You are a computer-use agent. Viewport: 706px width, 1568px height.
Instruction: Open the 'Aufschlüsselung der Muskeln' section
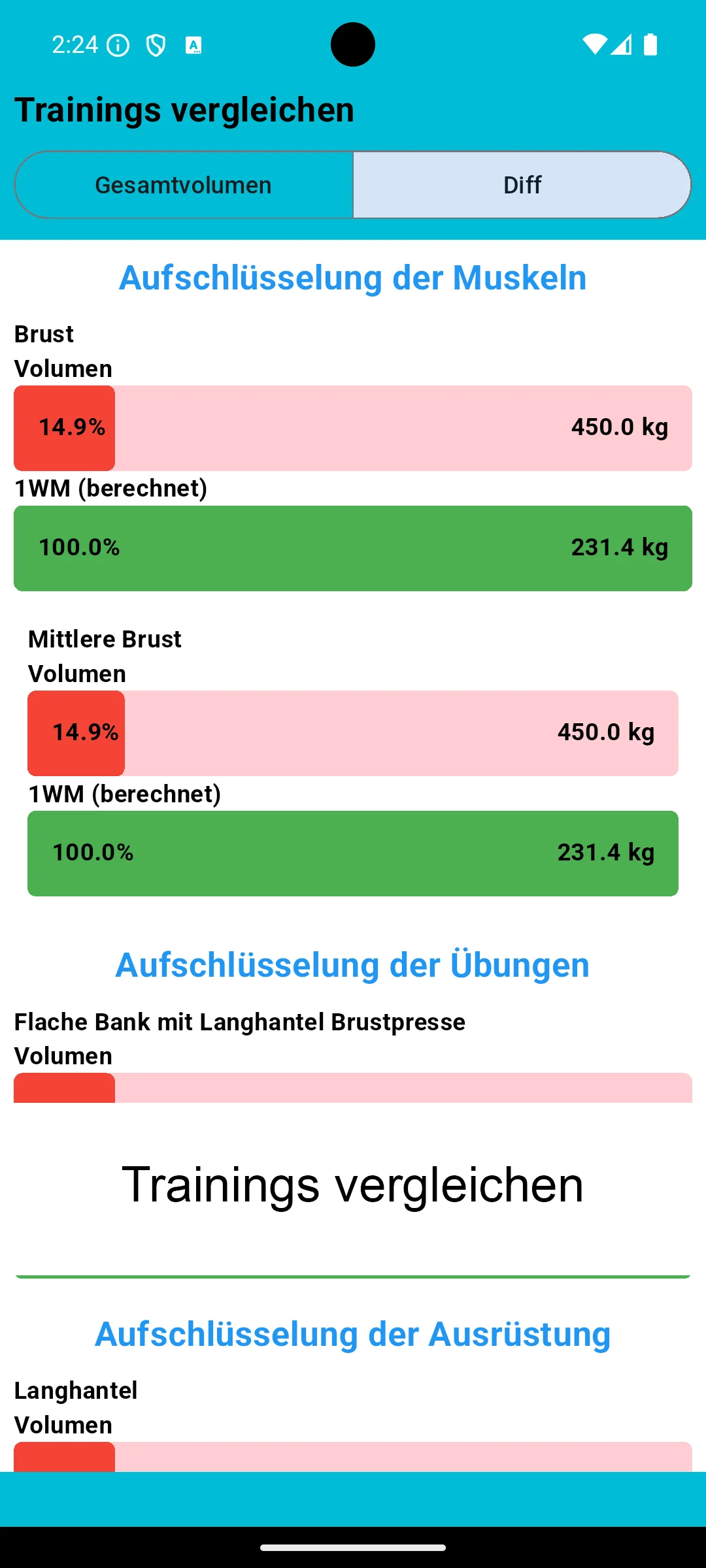coord(352,277)
